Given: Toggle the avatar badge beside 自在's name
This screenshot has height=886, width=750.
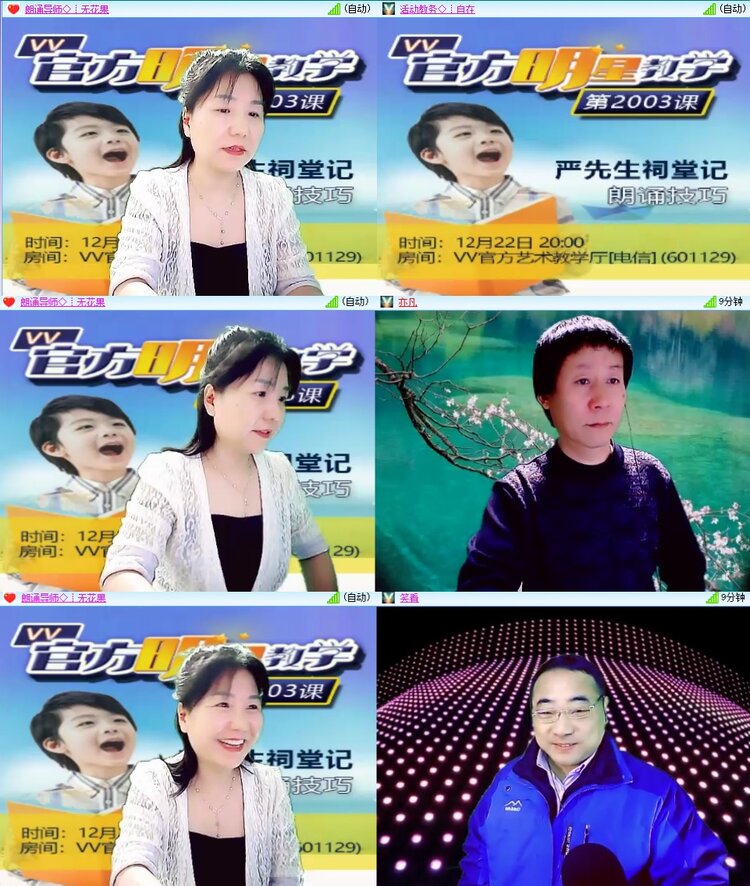Looking at the screenshot, I should click(389, 9).
